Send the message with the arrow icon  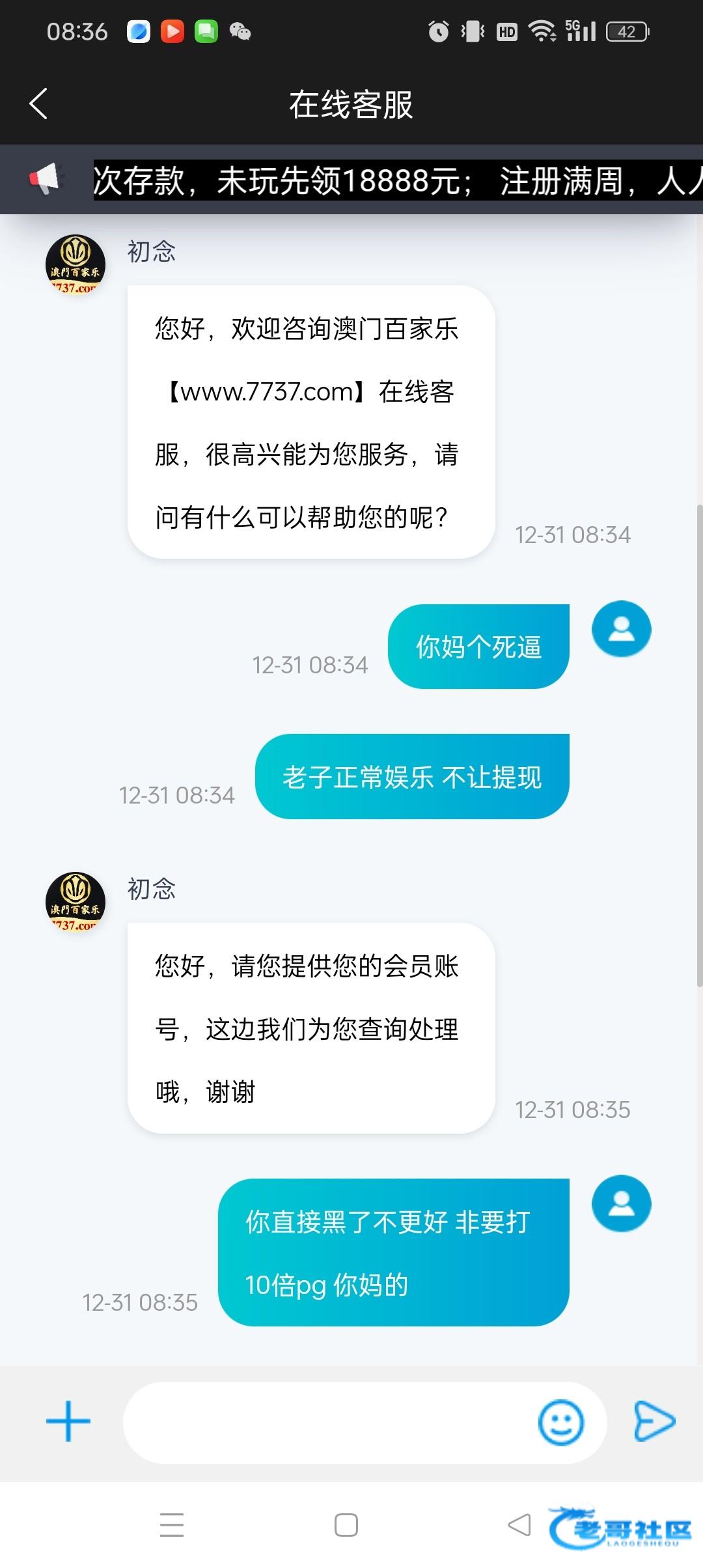654,1421
